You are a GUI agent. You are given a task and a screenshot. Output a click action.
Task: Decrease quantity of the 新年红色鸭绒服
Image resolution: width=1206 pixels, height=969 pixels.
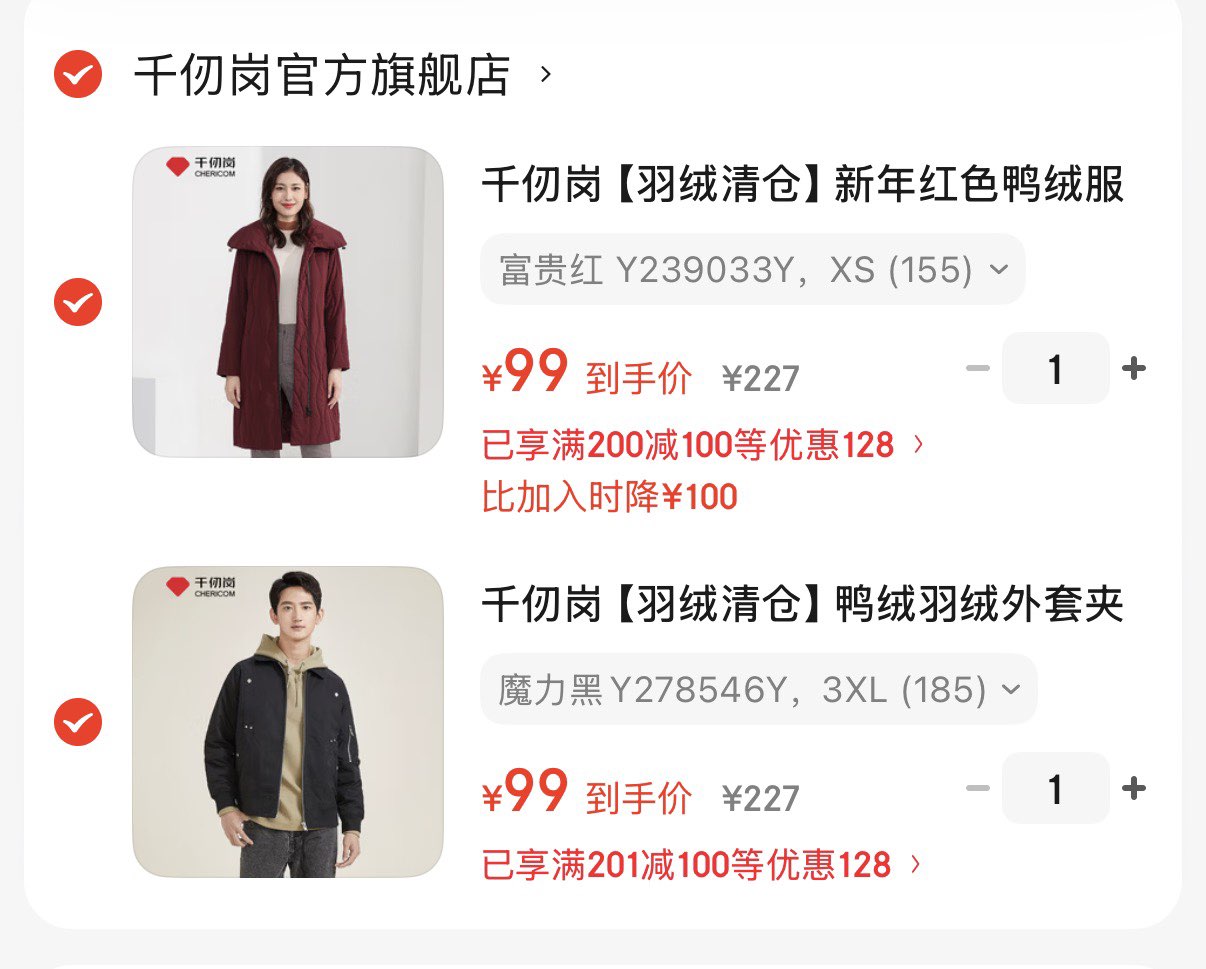pyautogui.click(x=978, y=369)
